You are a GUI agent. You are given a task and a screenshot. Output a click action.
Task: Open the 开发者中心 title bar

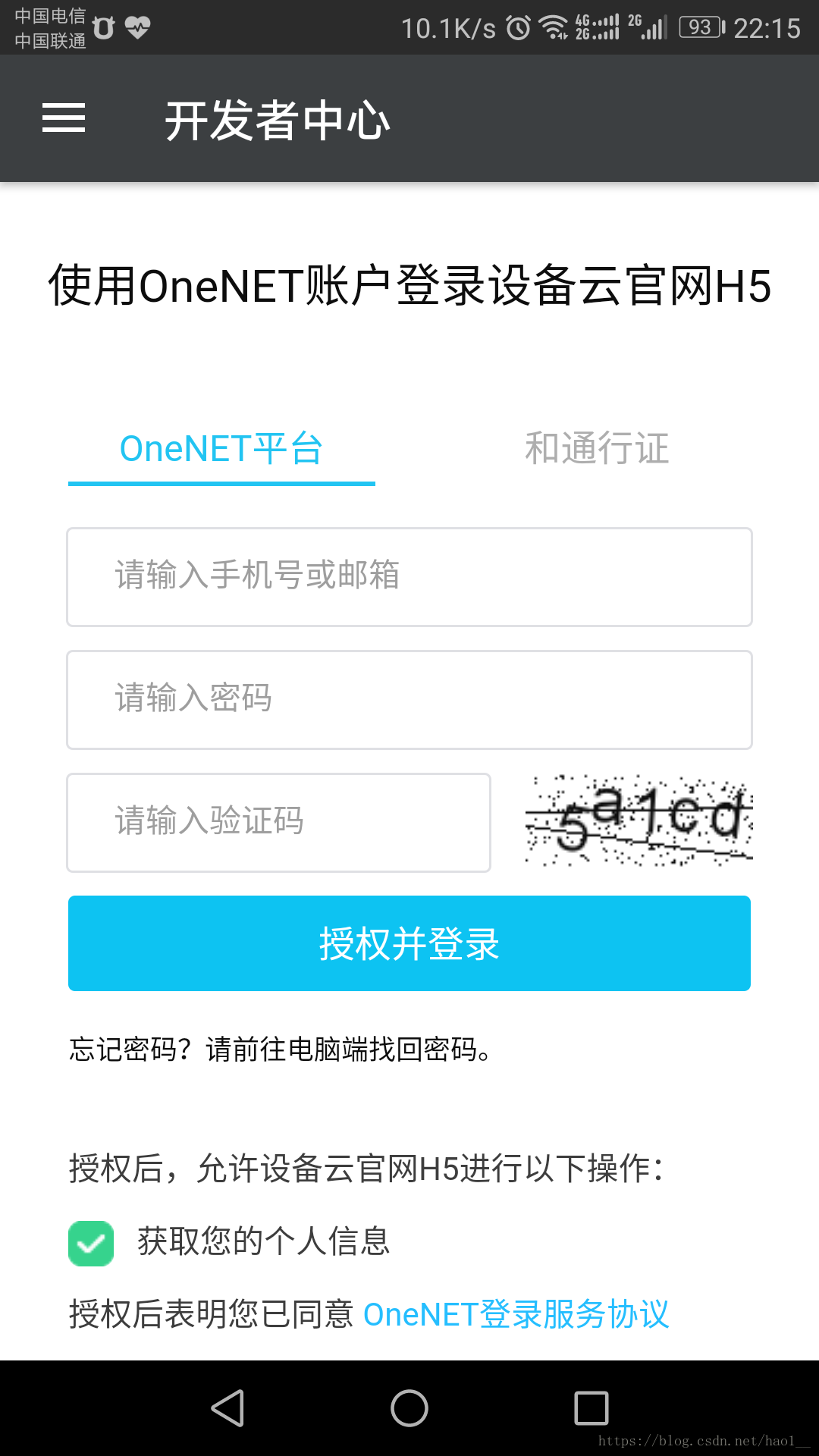point(278,118)
